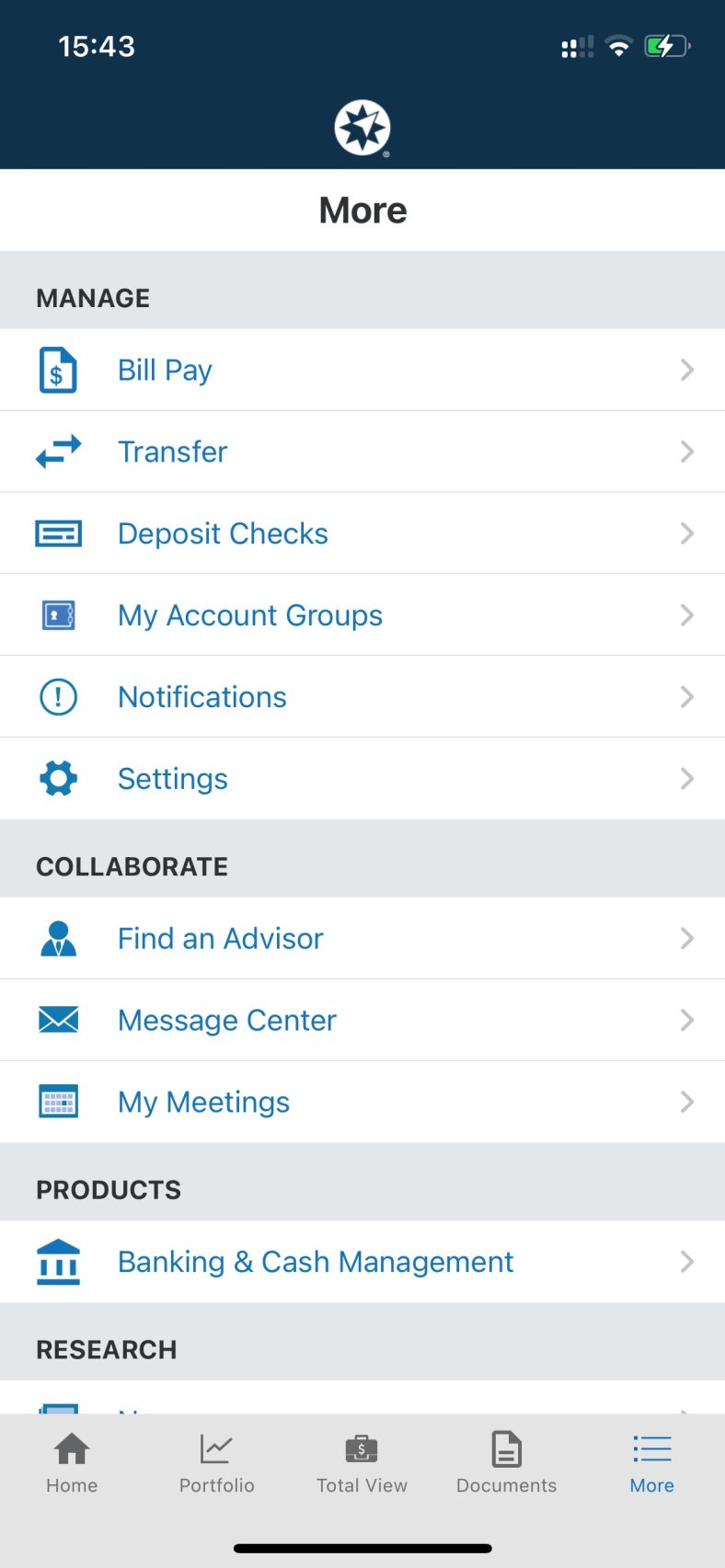Open Notifications using its chevron arrow
725x1568 pixels.
(686, 696)
